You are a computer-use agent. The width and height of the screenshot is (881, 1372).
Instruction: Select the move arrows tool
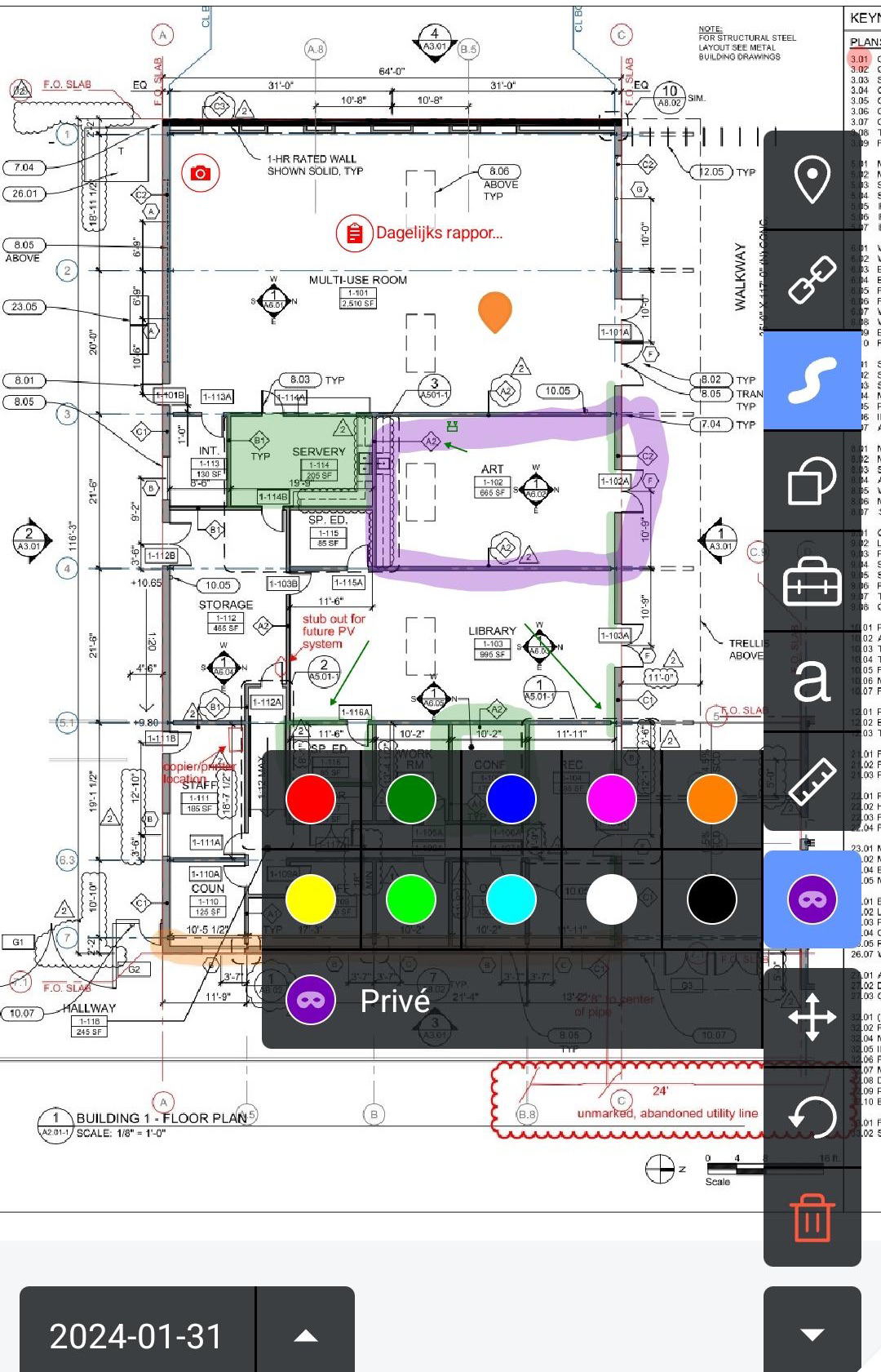click(812, 1017)
